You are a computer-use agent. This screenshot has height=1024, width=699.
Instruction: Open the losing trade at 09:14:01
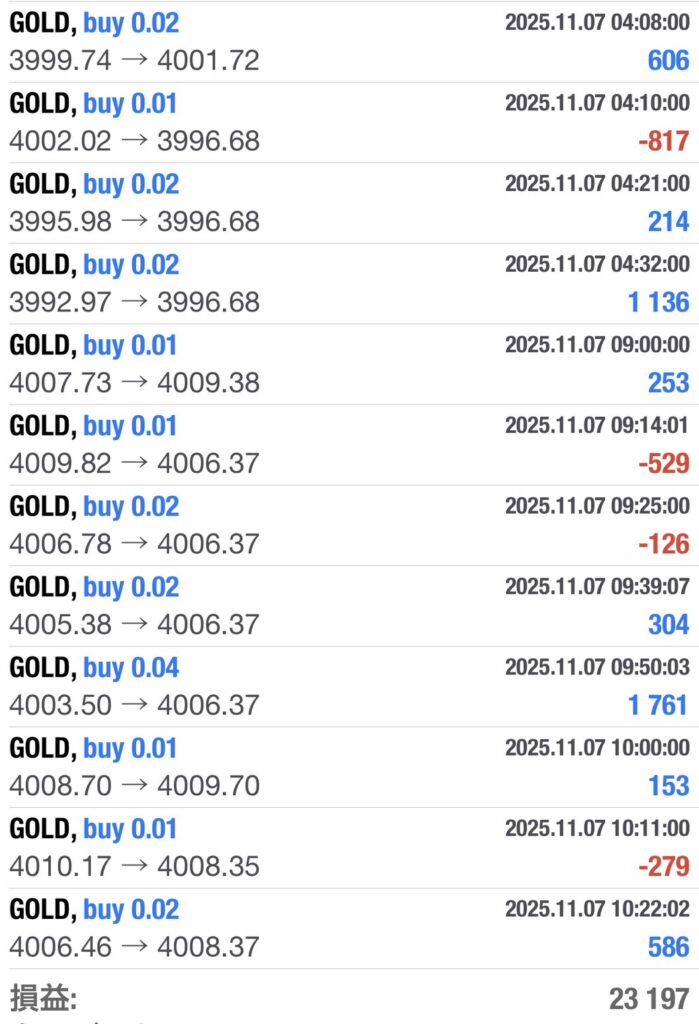click(349, 445)
